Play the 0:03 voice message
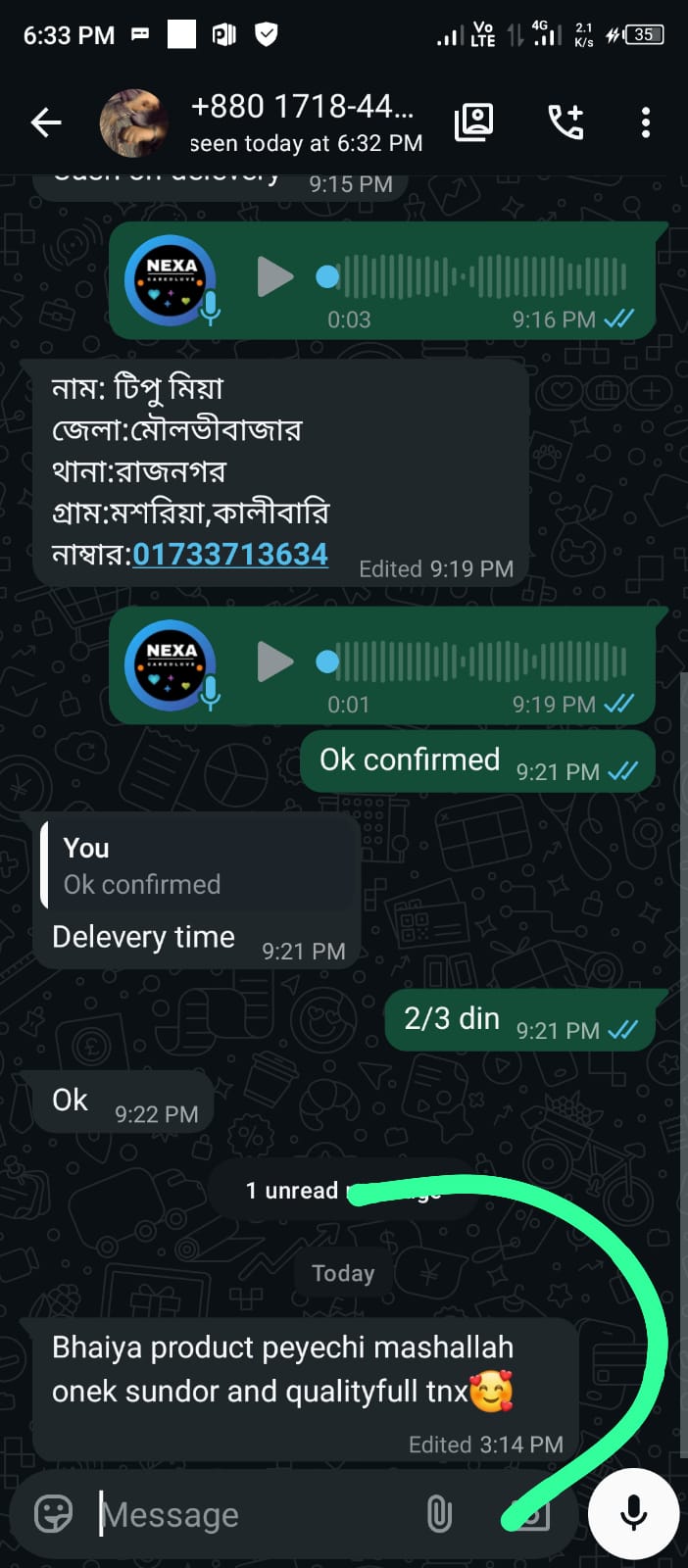Screen dimensions: 688x1568 [274, 277]
